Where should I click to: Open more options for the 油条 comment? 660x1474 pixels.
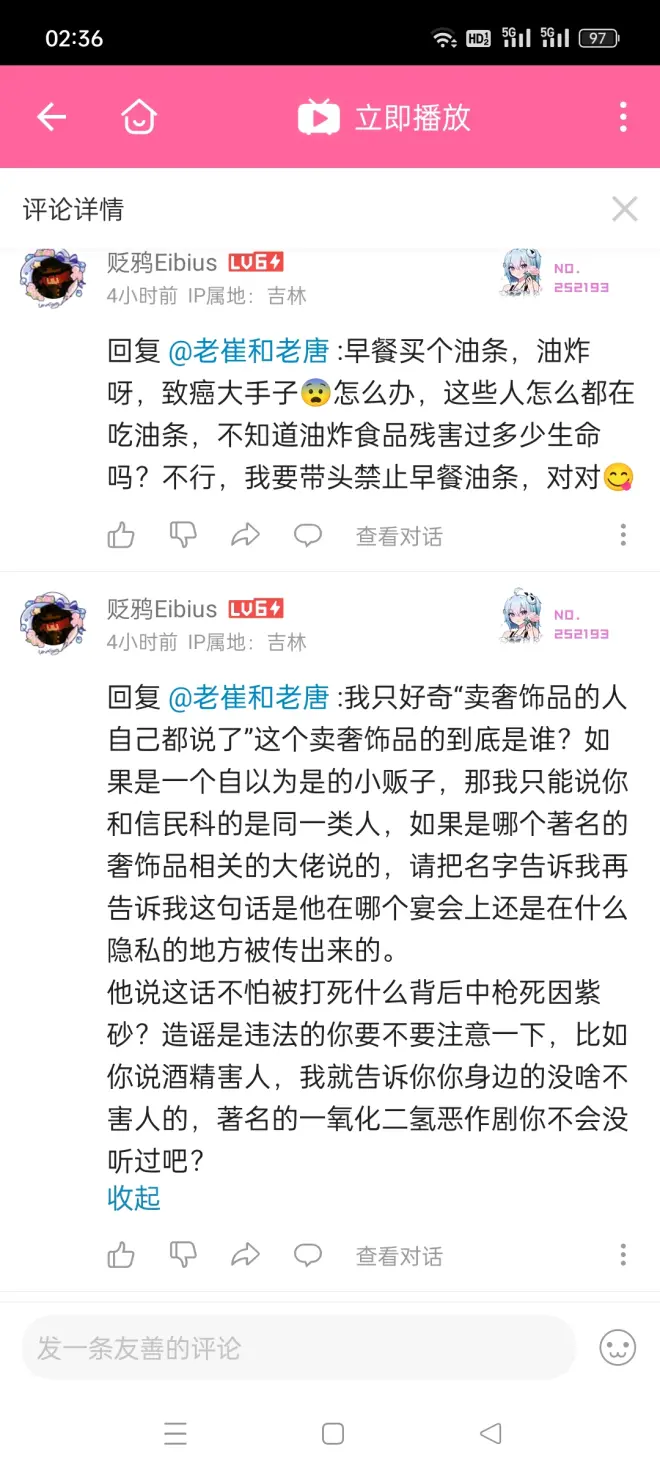point(623,536)
